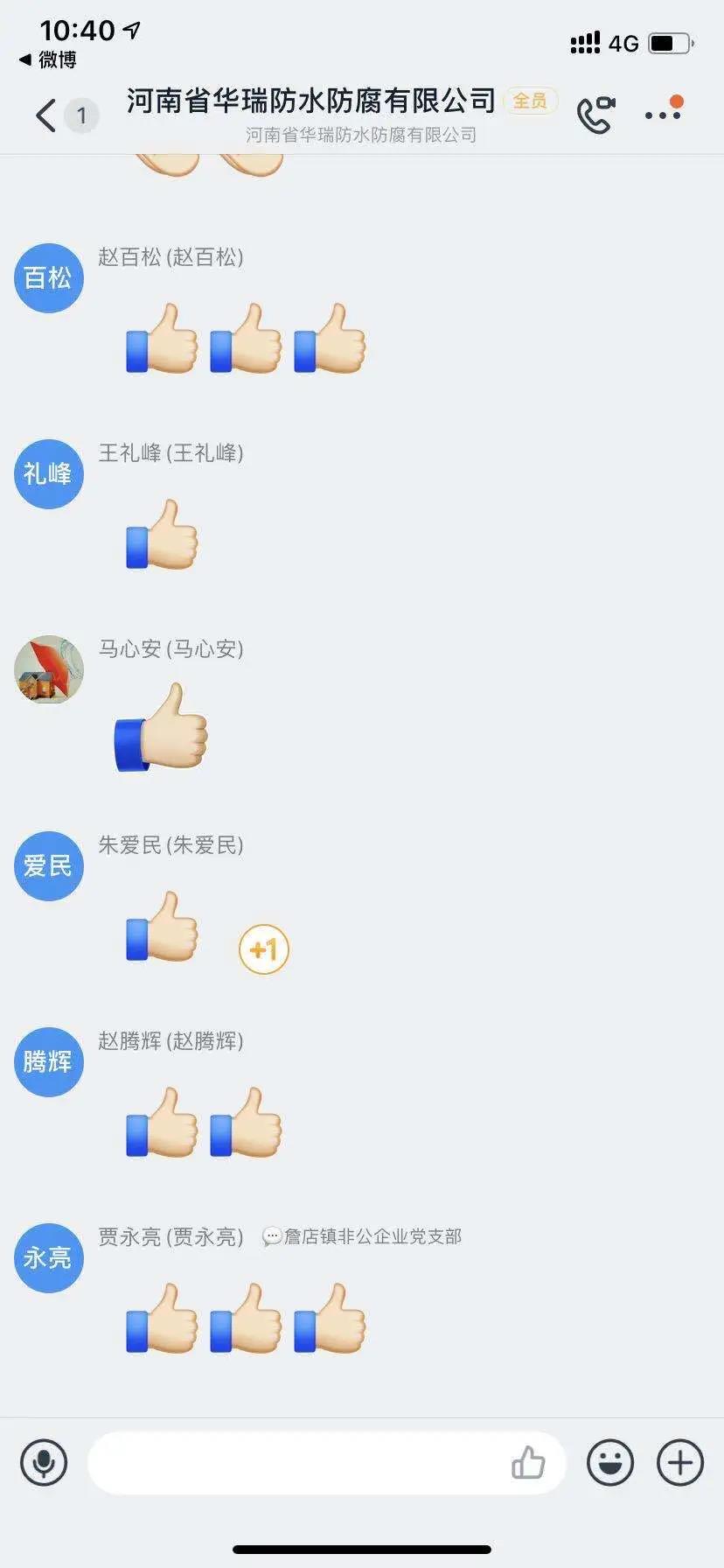This screenshot has height=1568, width=724.
Task: Open 马心安's profile photo avatar
Action: pos(49,670)
